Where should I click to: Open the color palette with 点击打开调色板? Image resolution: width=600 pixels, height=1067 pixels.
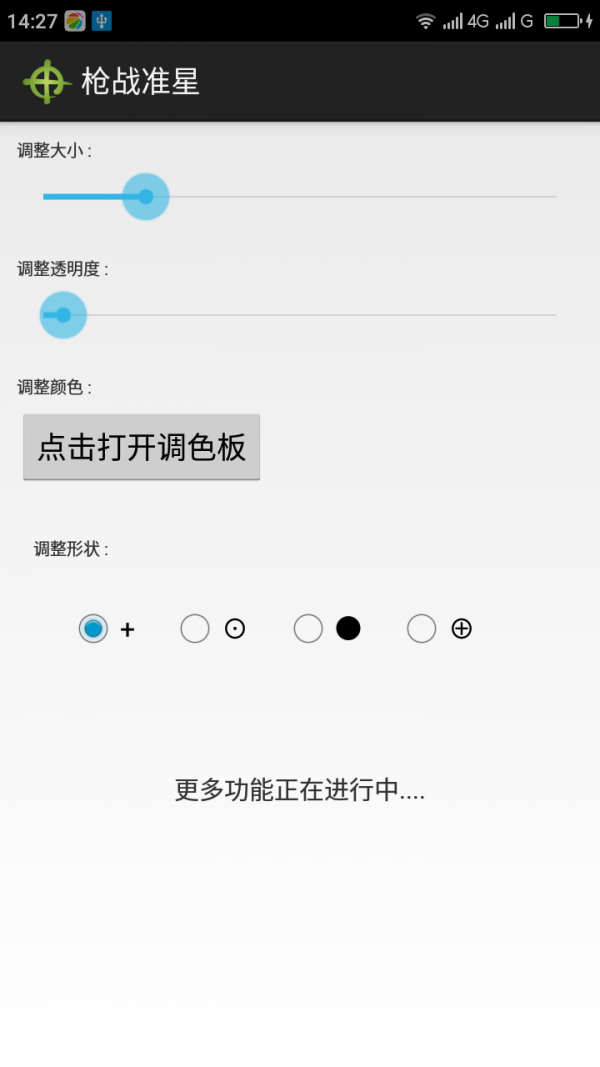[141, 447]
